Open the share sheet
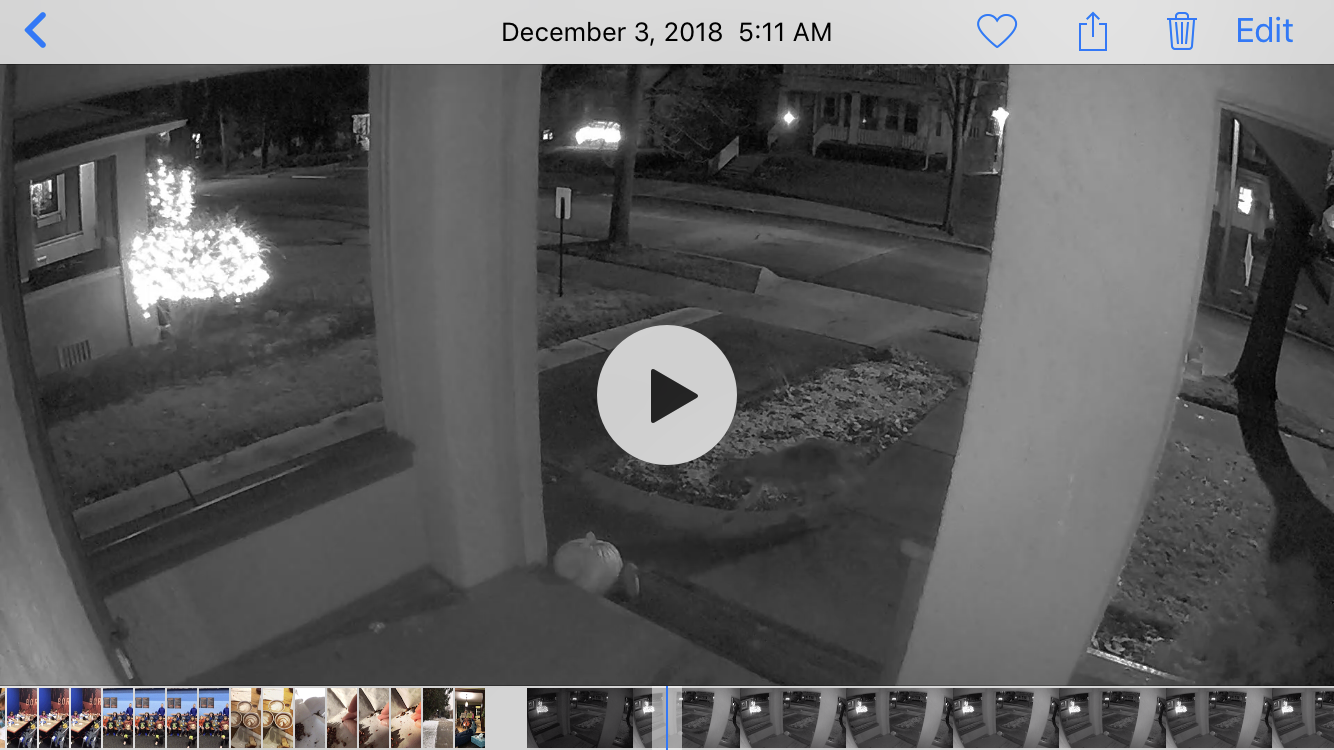Viewport: 1334px width, 750px height. (x=1093, y=32)
